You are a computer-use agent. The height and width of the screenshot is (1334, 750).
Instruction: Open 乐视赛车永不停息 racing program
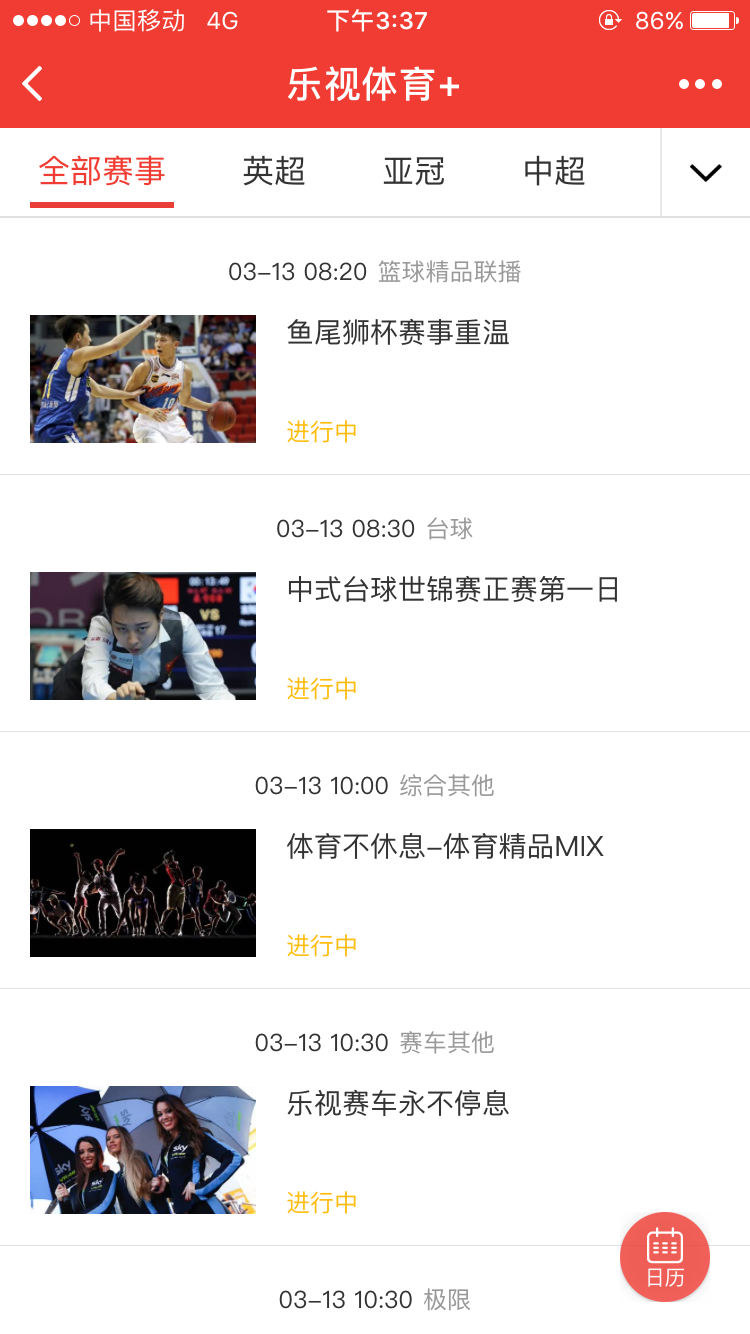pyautogui.click(x=398, y=1104)
